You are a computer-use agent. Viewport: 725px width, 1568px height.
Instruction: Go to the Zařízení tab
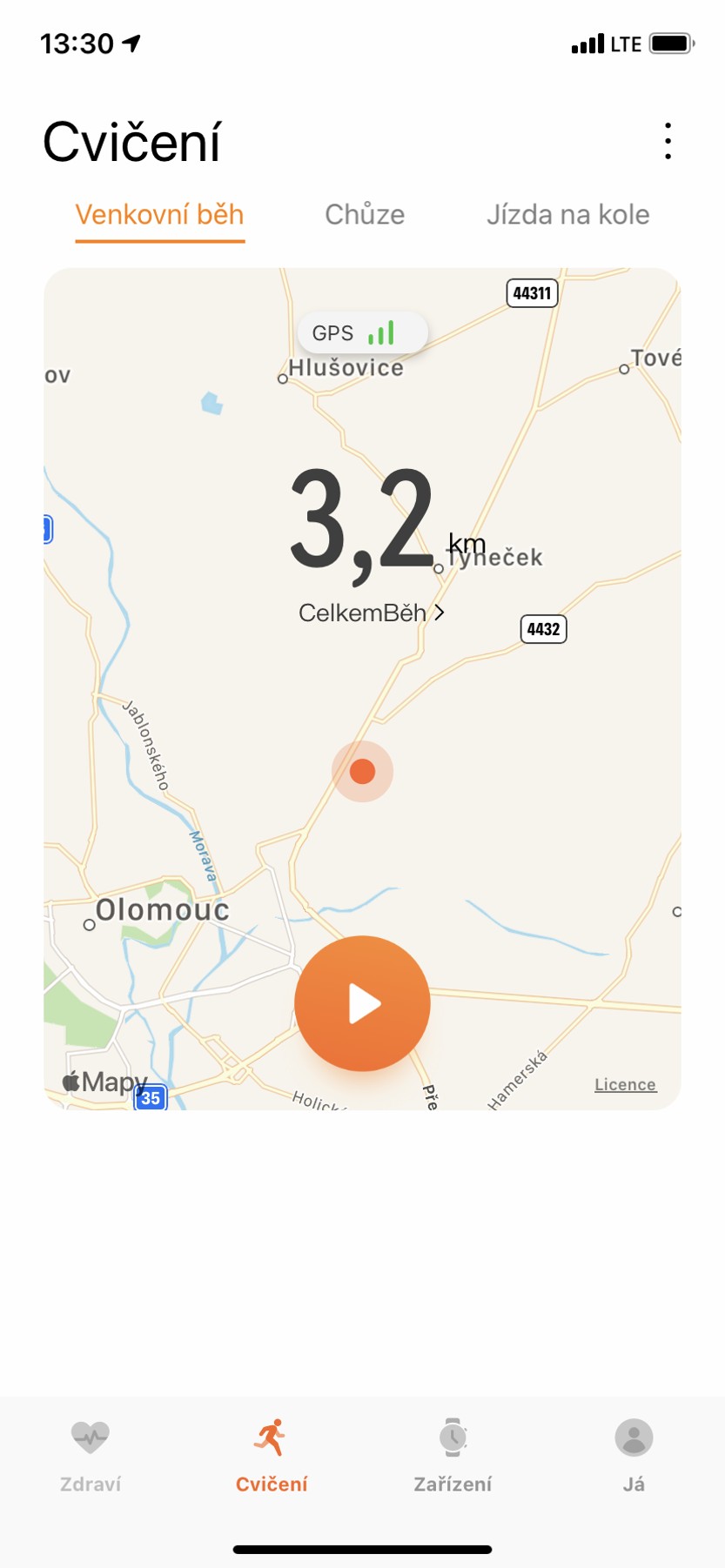coord(453,1455)
